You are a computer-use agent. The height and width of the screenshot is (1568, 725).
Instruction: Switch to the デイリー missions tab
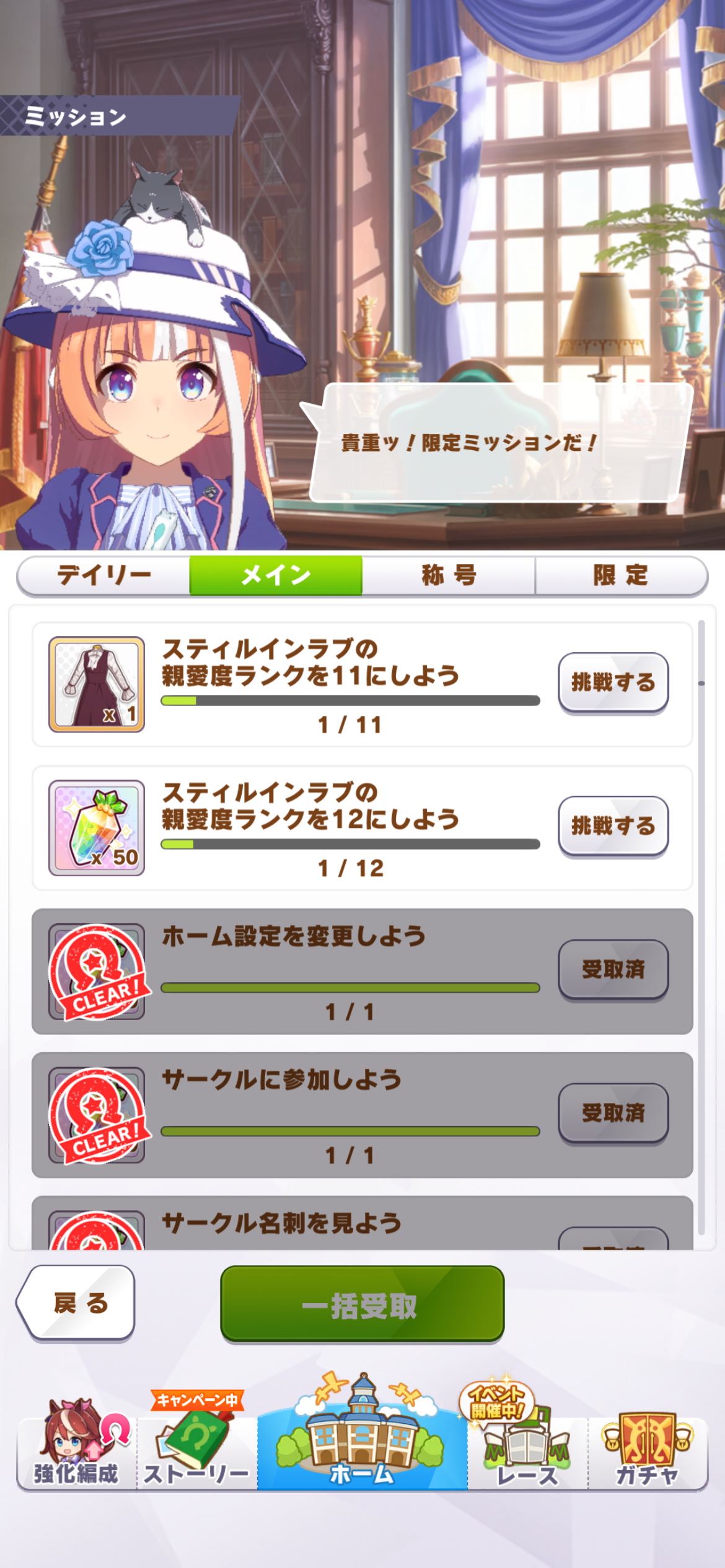[103, 575]
